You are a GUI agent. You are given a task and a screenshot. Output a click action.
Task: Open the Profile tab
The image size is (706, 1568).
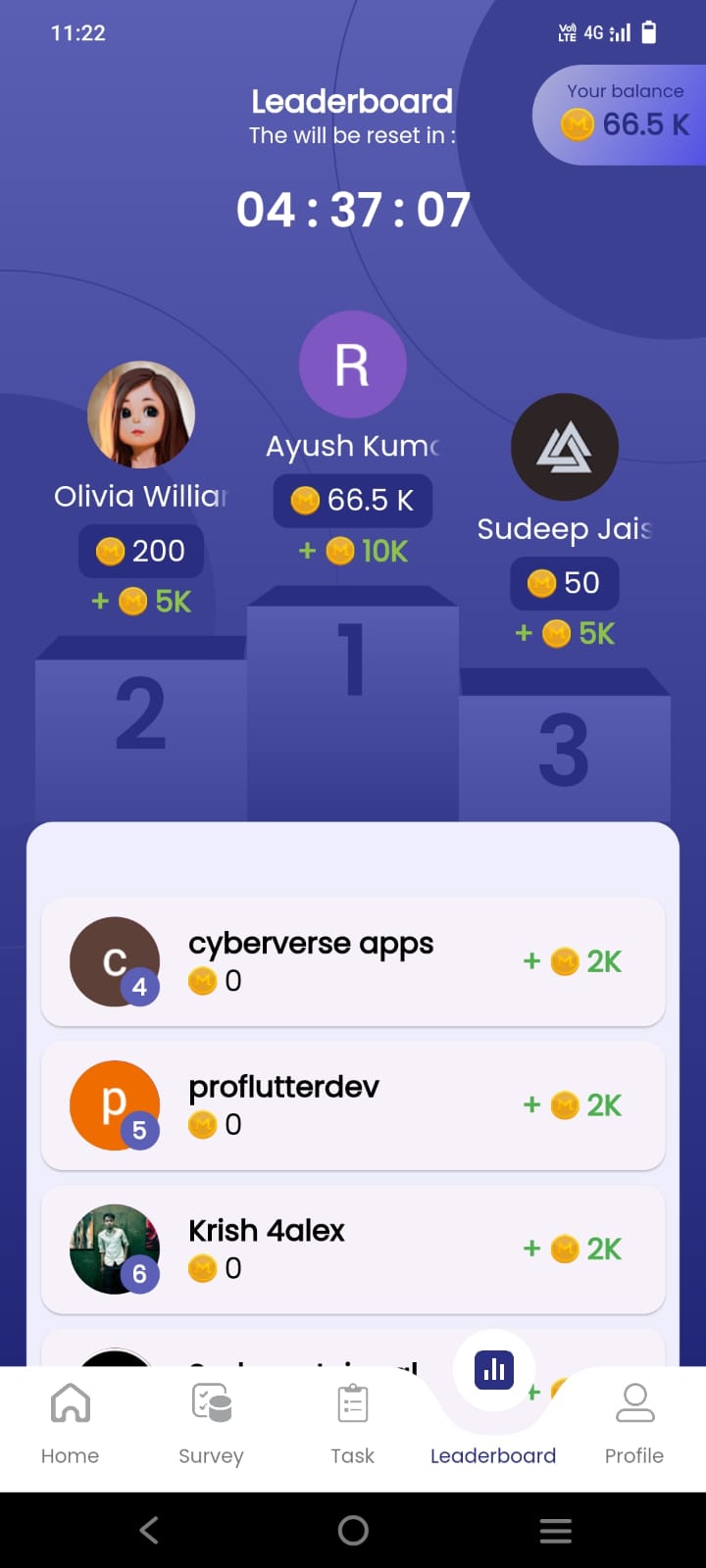pyautogui.click(x=634, y=1422)
